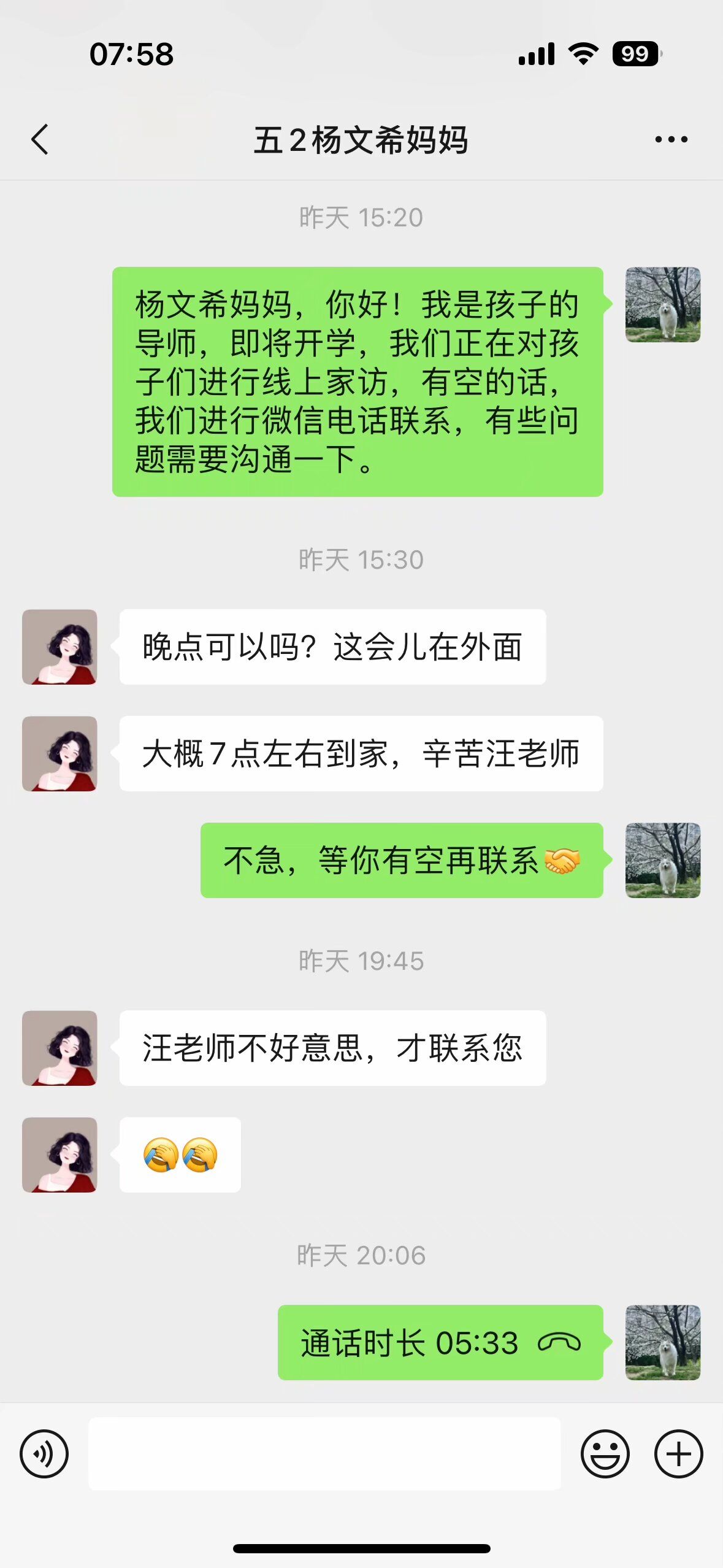Viewport: 723px width, 1568px height.
Task: Open avatar beside "晚点可以吗？这会儿在外面"
Action: [59, 647]
